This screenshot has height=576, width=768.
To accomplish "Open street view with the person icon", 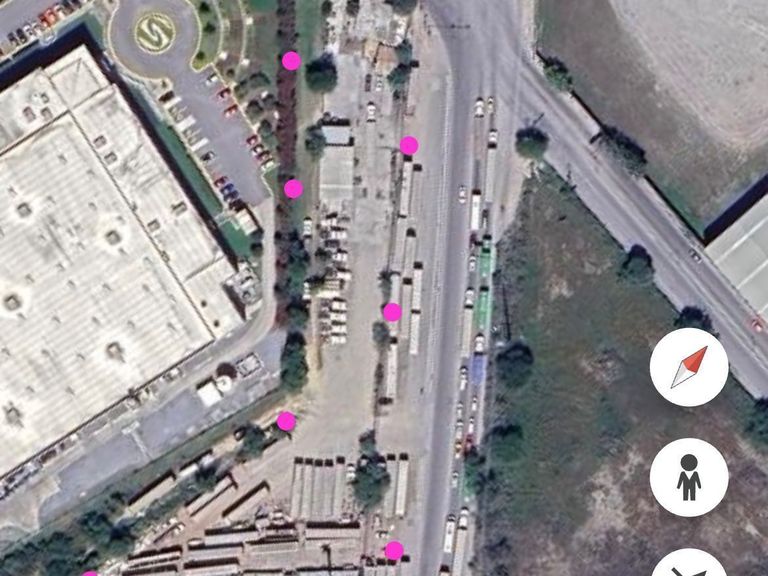I will pos(689,477).
